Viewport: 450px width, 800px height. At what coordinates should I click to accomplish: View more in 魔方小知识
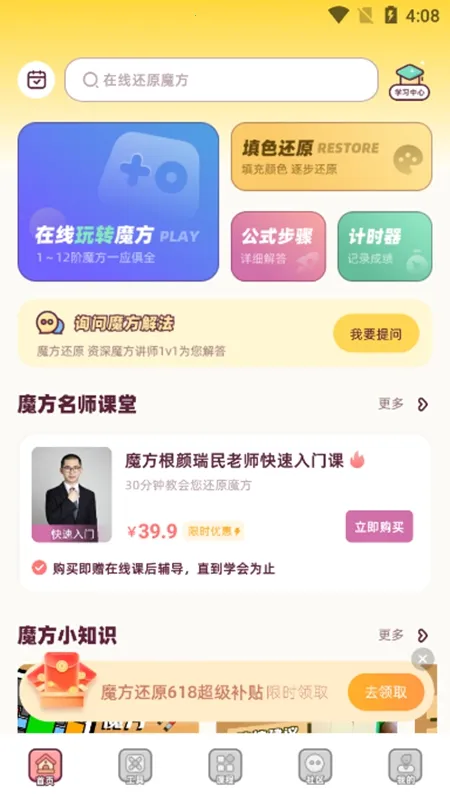click(x=403, y=635)
